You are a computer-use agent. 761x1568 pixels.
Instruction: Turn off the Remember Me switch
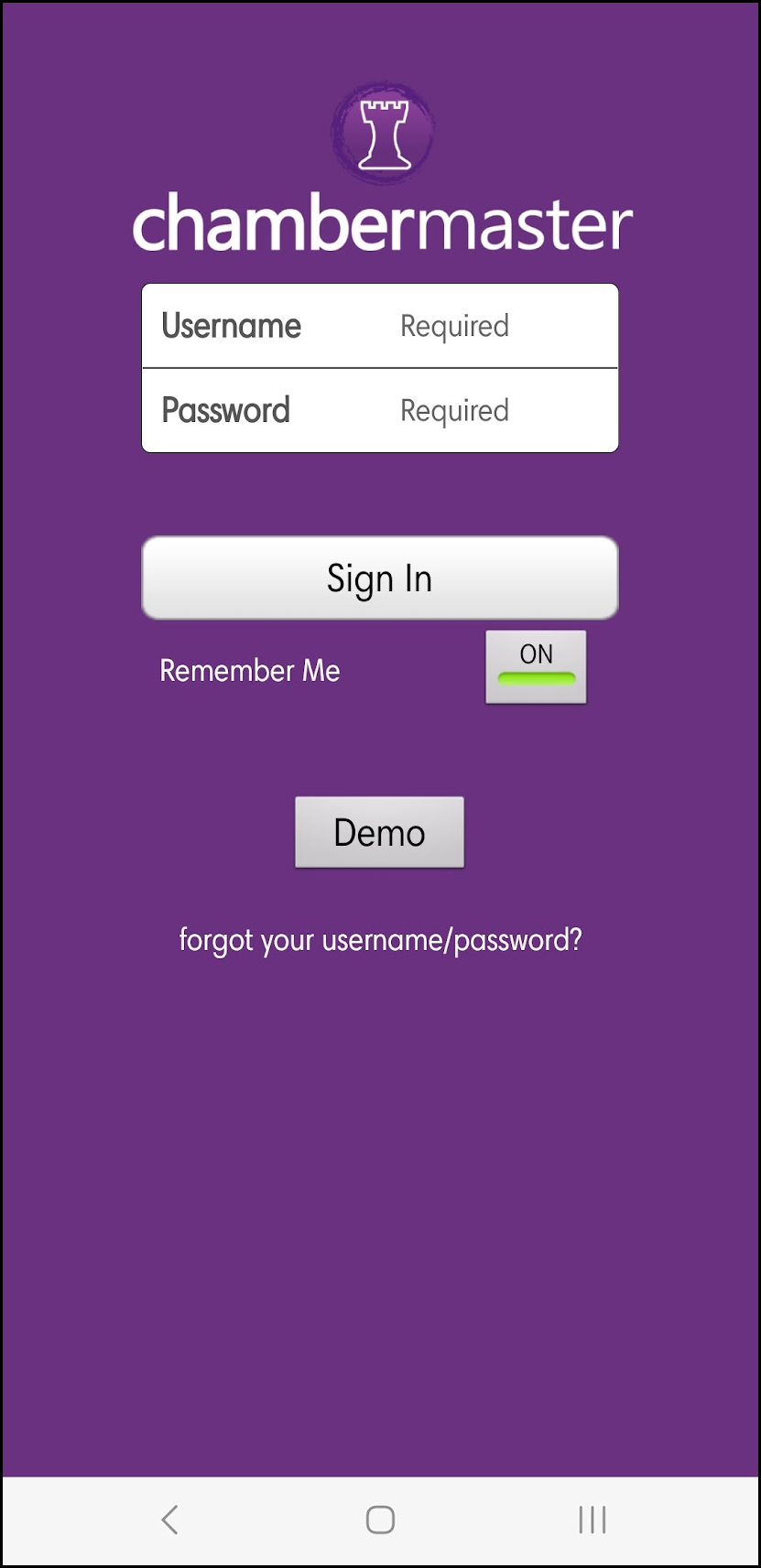coord(536,667)
